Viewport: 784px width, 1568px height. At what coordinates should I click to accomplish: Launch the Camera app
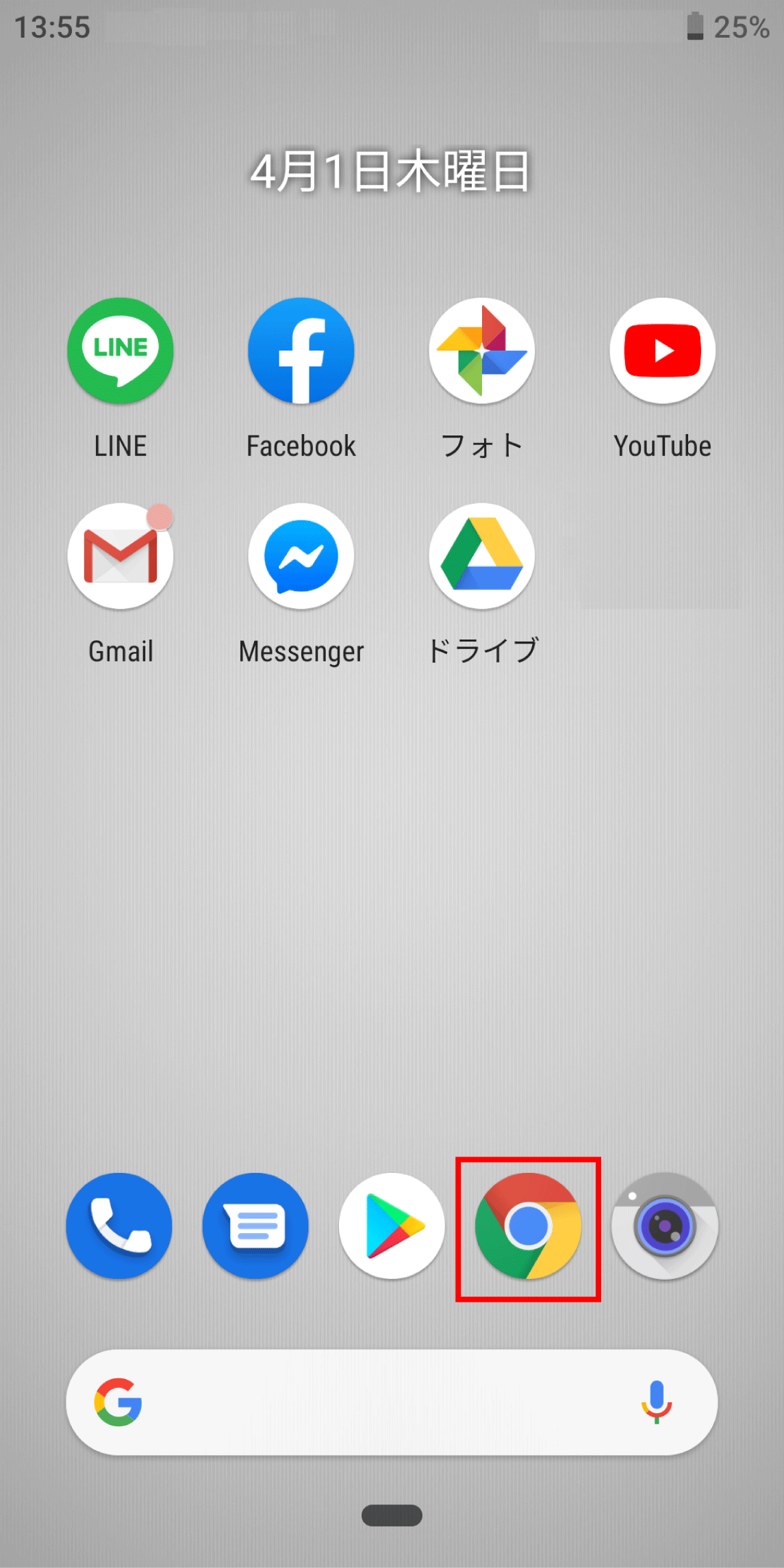(x=664, y=1226)
